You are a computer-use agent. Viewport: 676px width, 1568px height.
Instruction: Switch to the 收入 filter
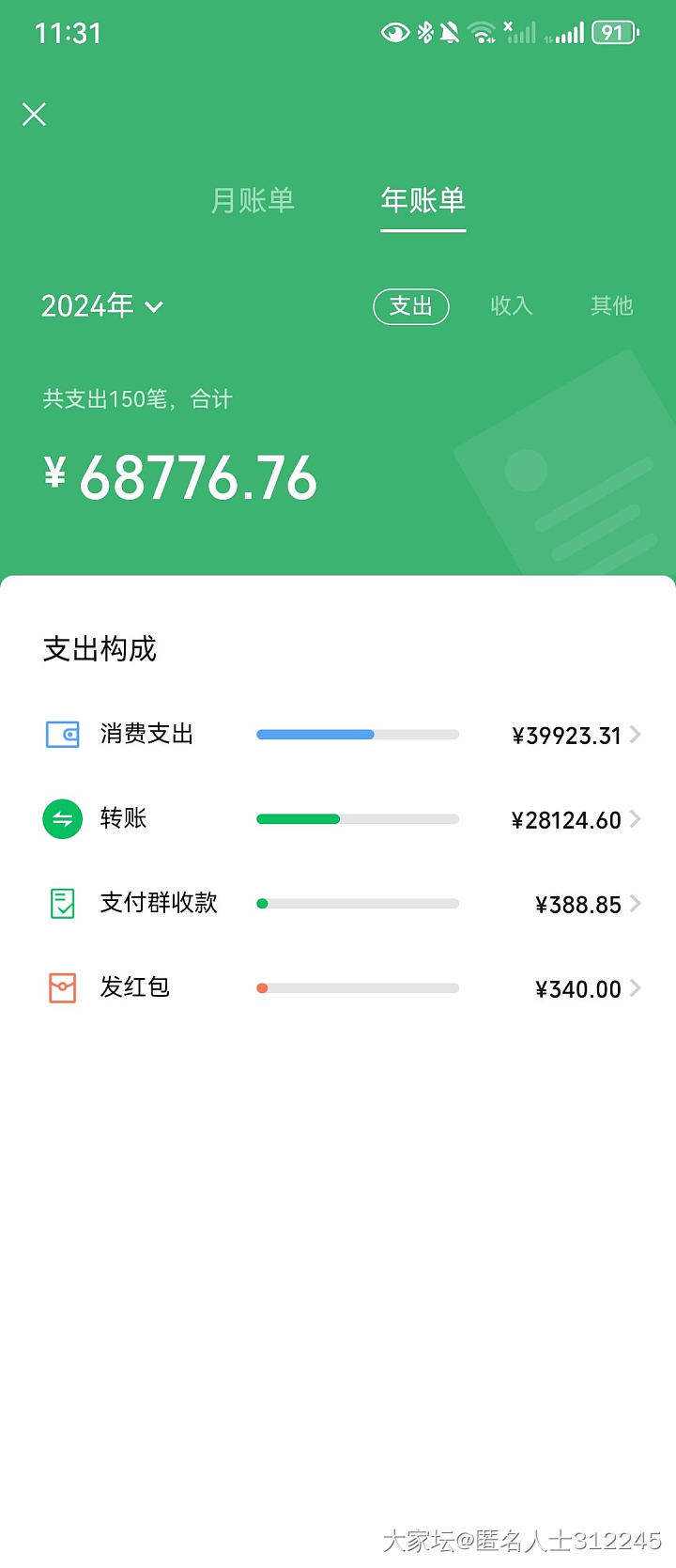(512, 306)
